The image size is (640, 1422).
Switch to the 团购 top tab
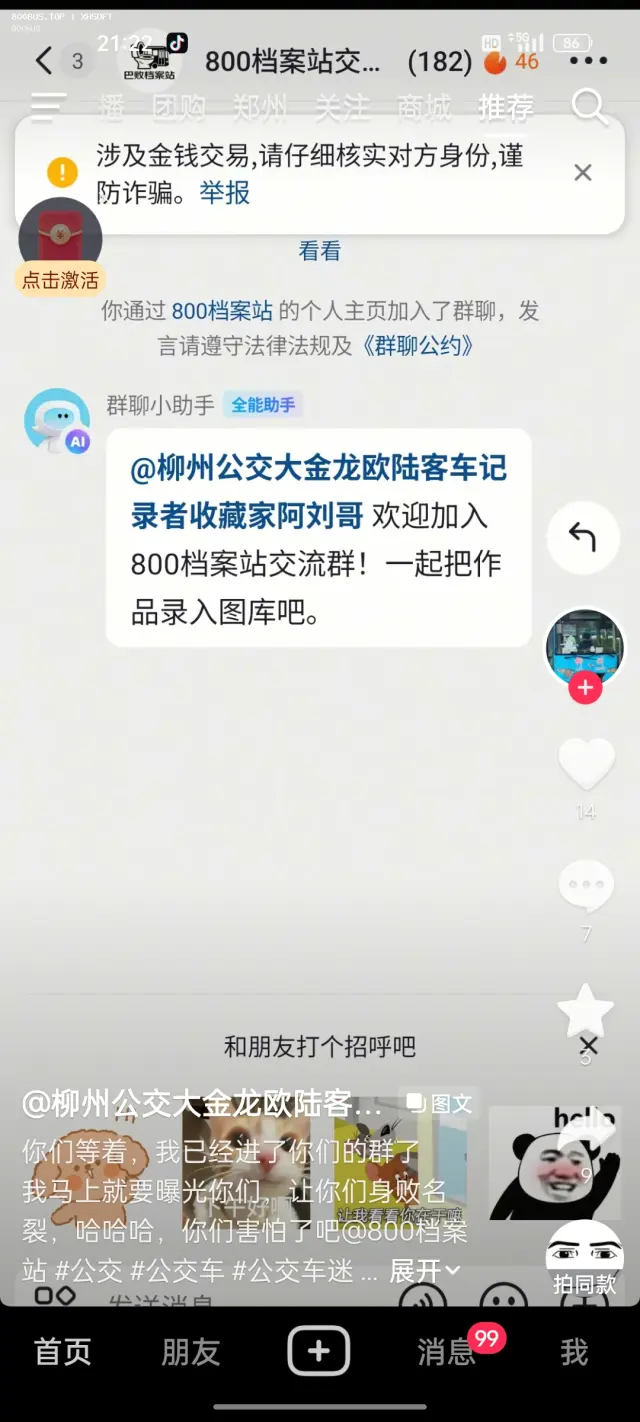pyautogui.click(x=179, y=106)
